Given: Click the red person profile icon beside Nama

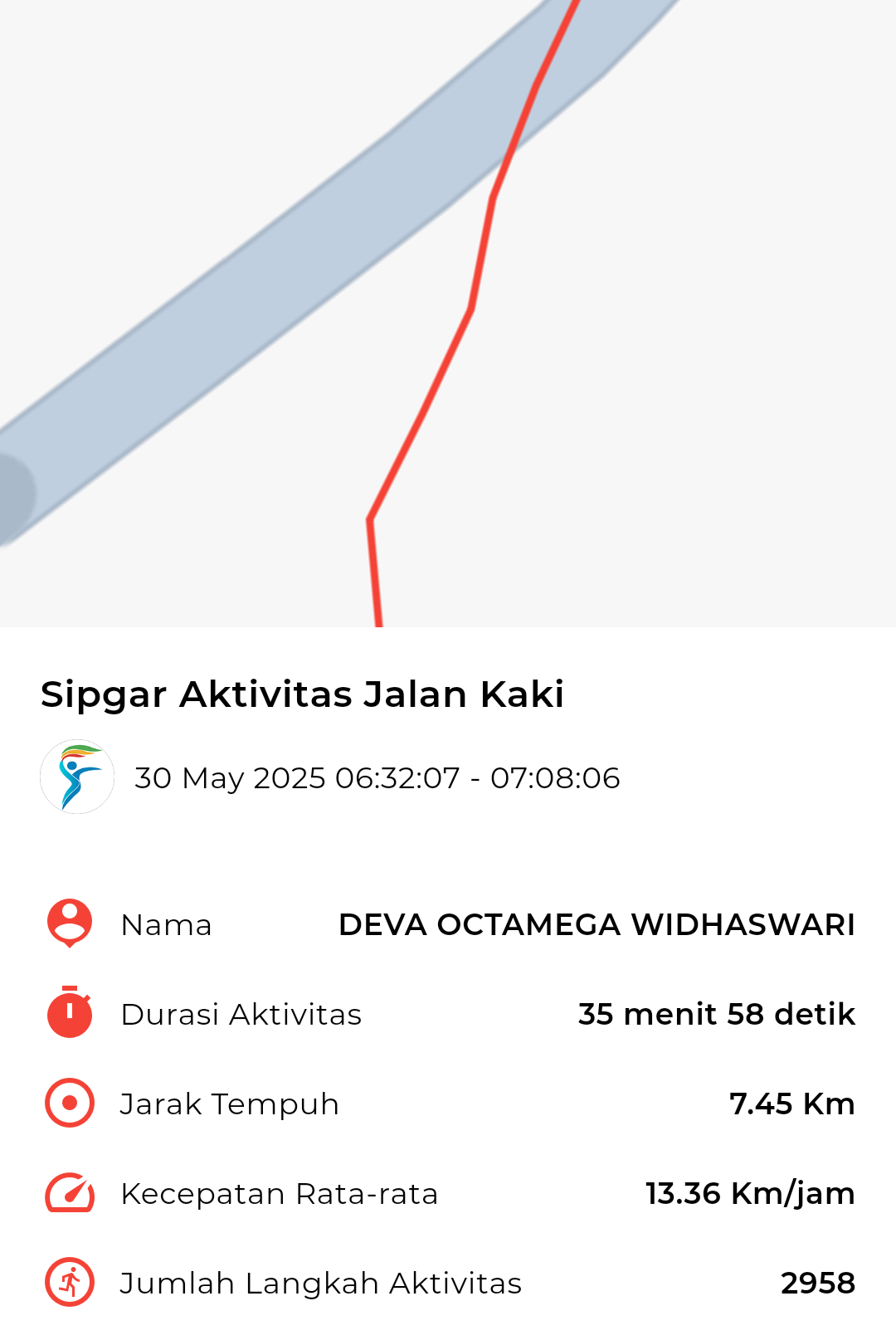Looking at the screenshot, I should [x=70, y=924].
